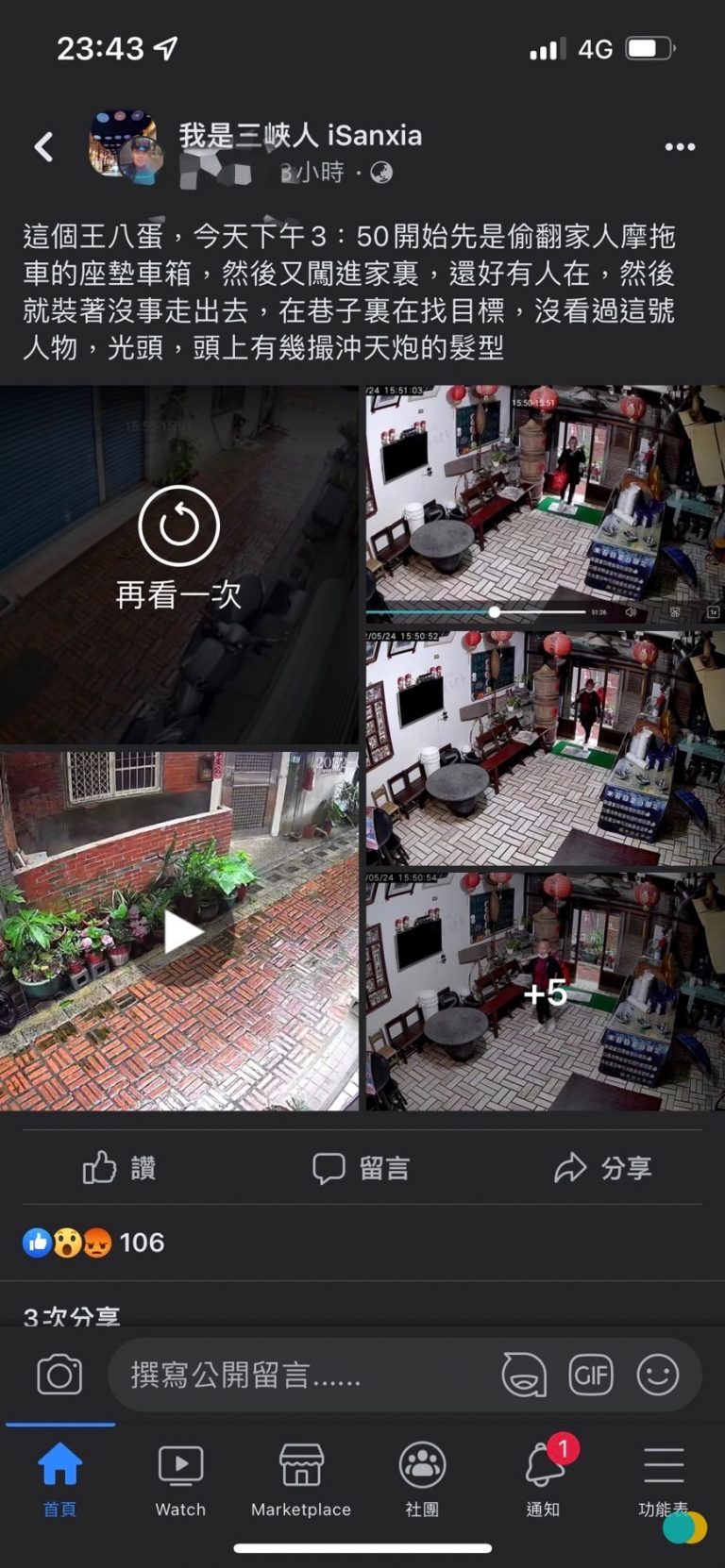725x1568 pixels.
Task: Focus the 撰寫公開留言 comment field
Action: pos(302,1376)
